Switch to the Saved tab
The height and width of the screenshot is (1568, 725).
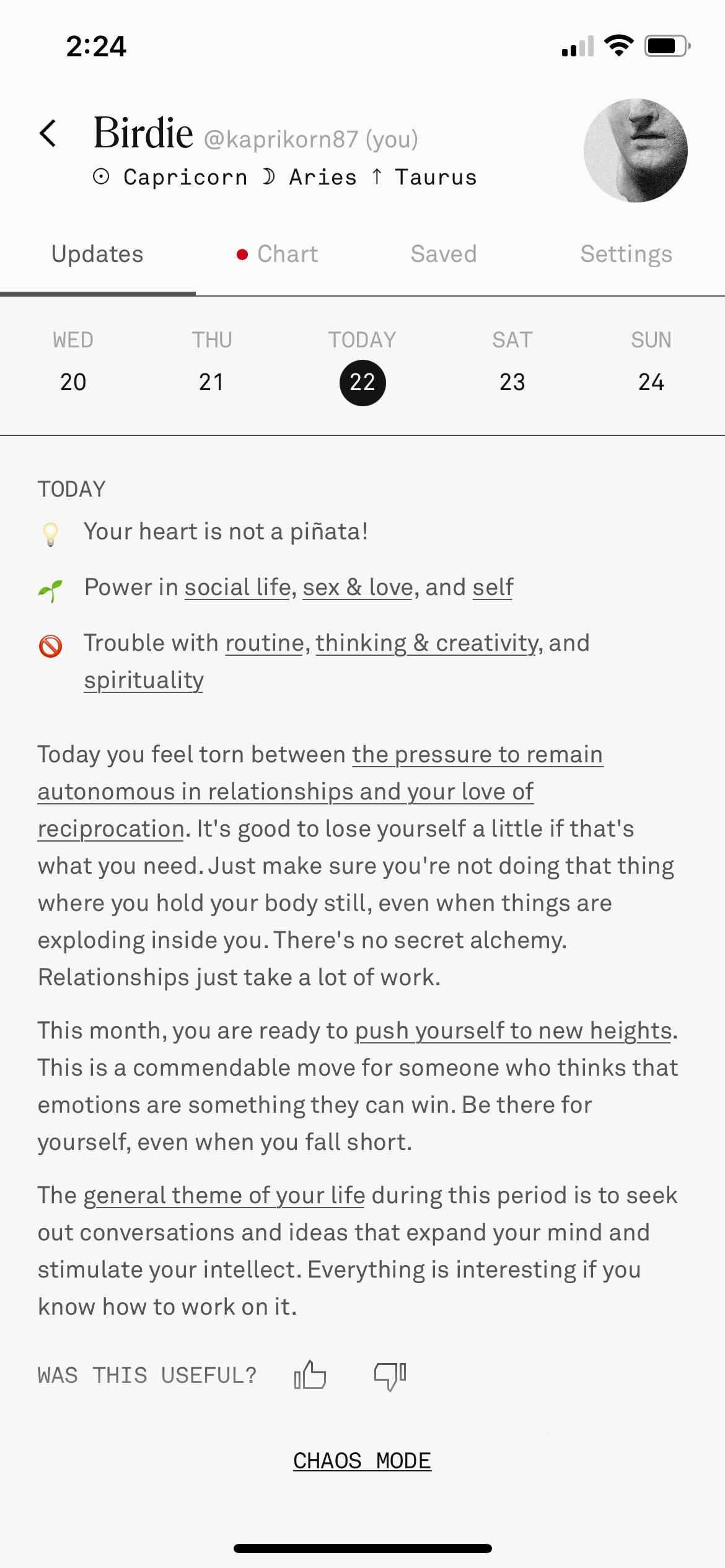[x=444, y=254]
